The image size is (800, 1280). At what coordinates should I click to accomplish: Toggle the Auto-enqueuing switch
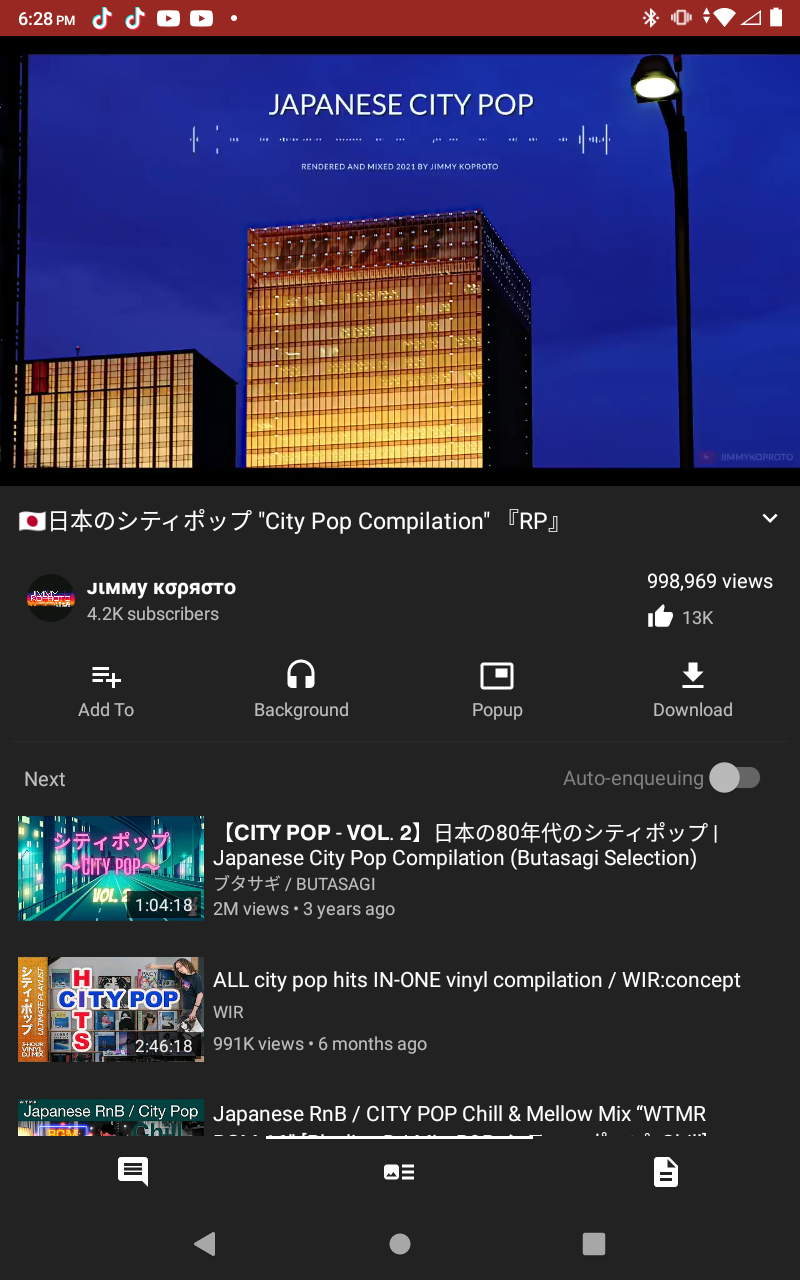point(735,778)
